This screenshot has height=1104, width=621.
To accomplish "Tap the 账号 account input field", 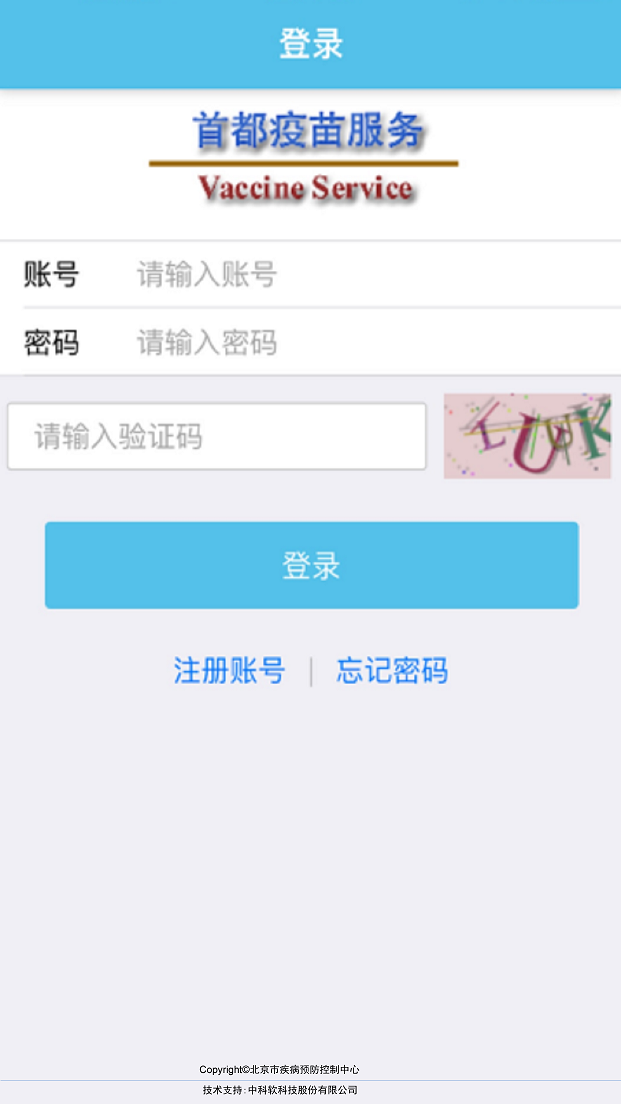I will (370, 274).
